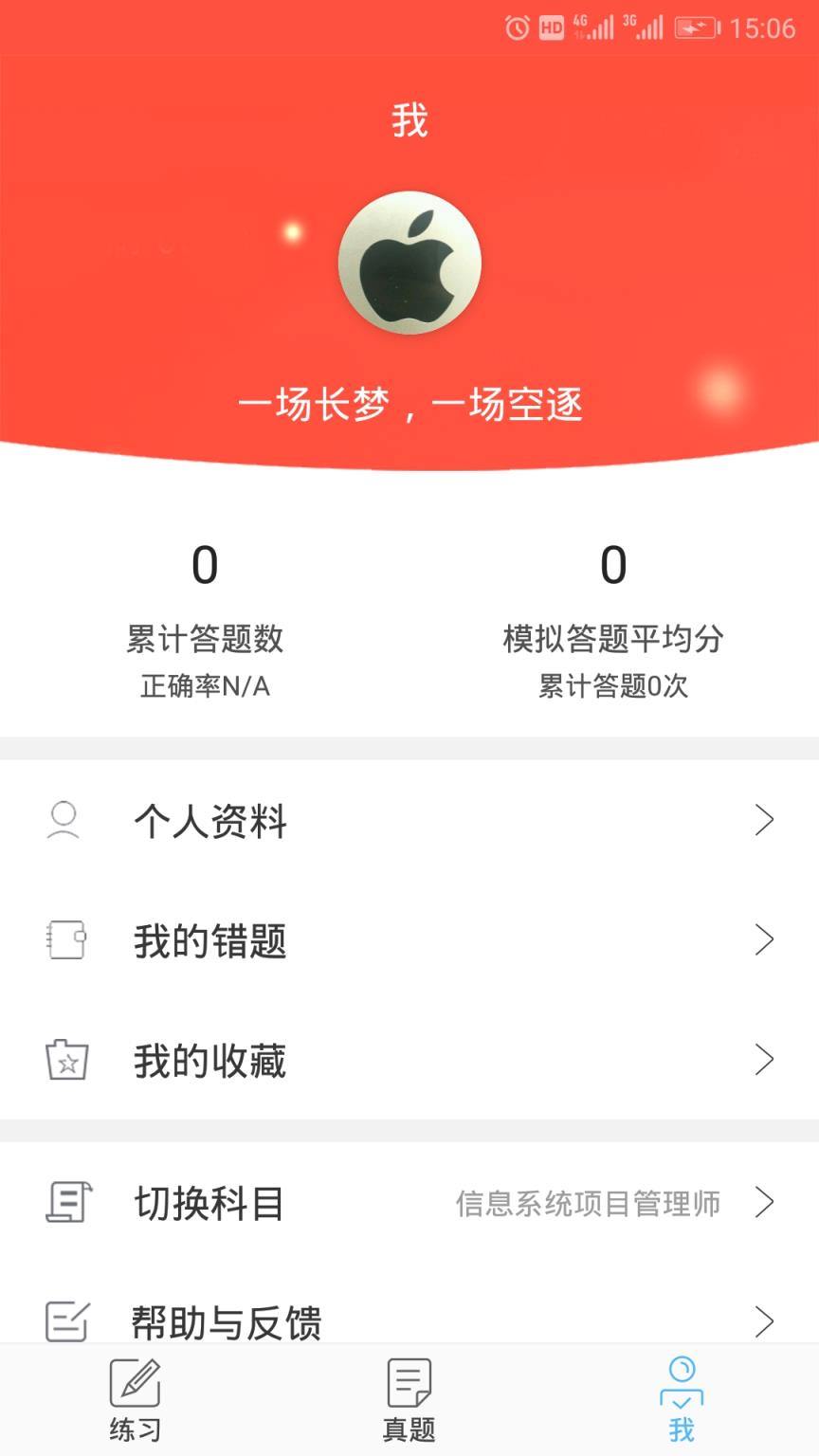
Task: Expand the 个人资料 row chevron
Action: [764, 820]
